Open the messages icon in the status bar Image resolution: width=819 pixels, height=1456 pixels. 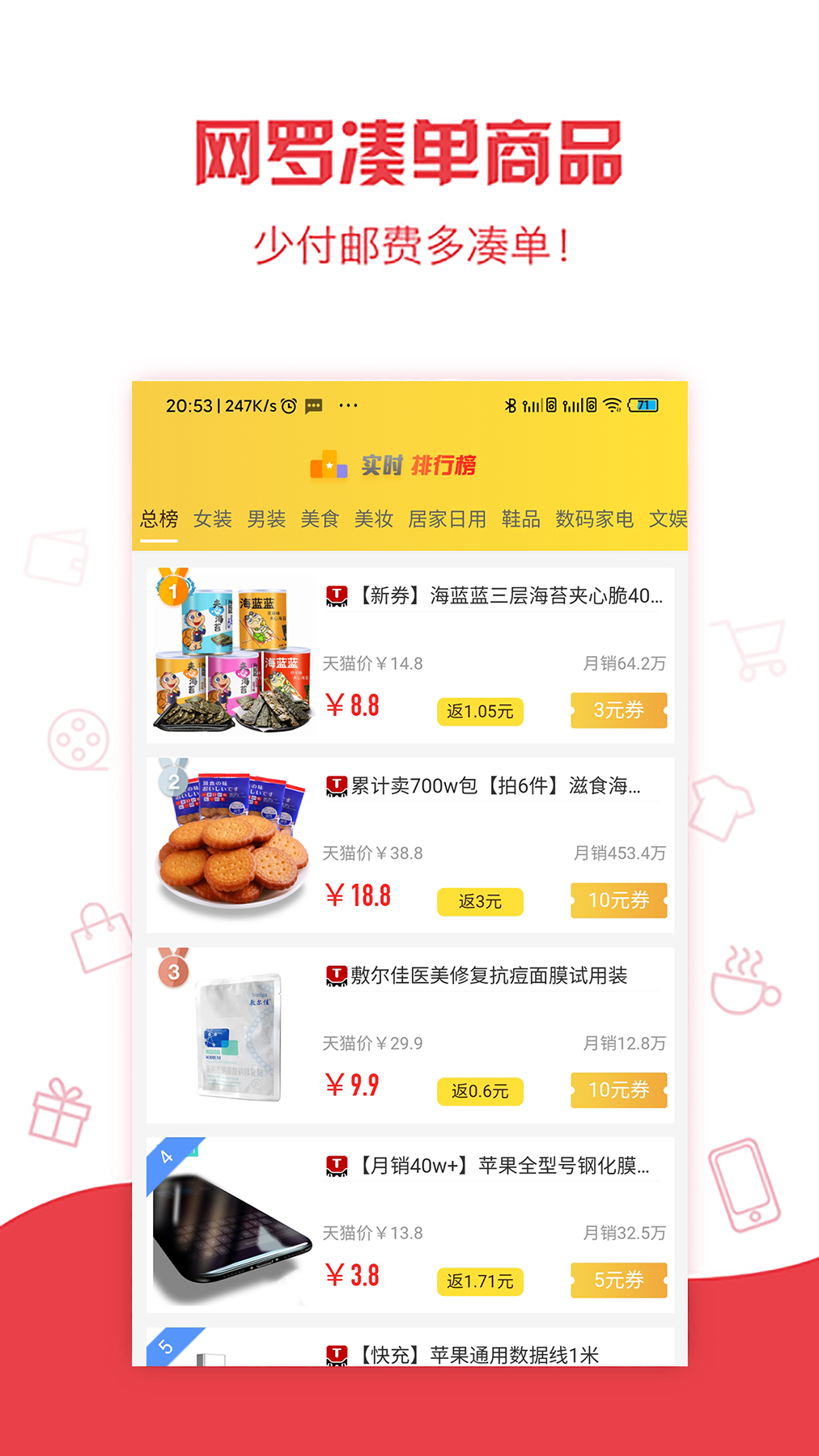315,404
